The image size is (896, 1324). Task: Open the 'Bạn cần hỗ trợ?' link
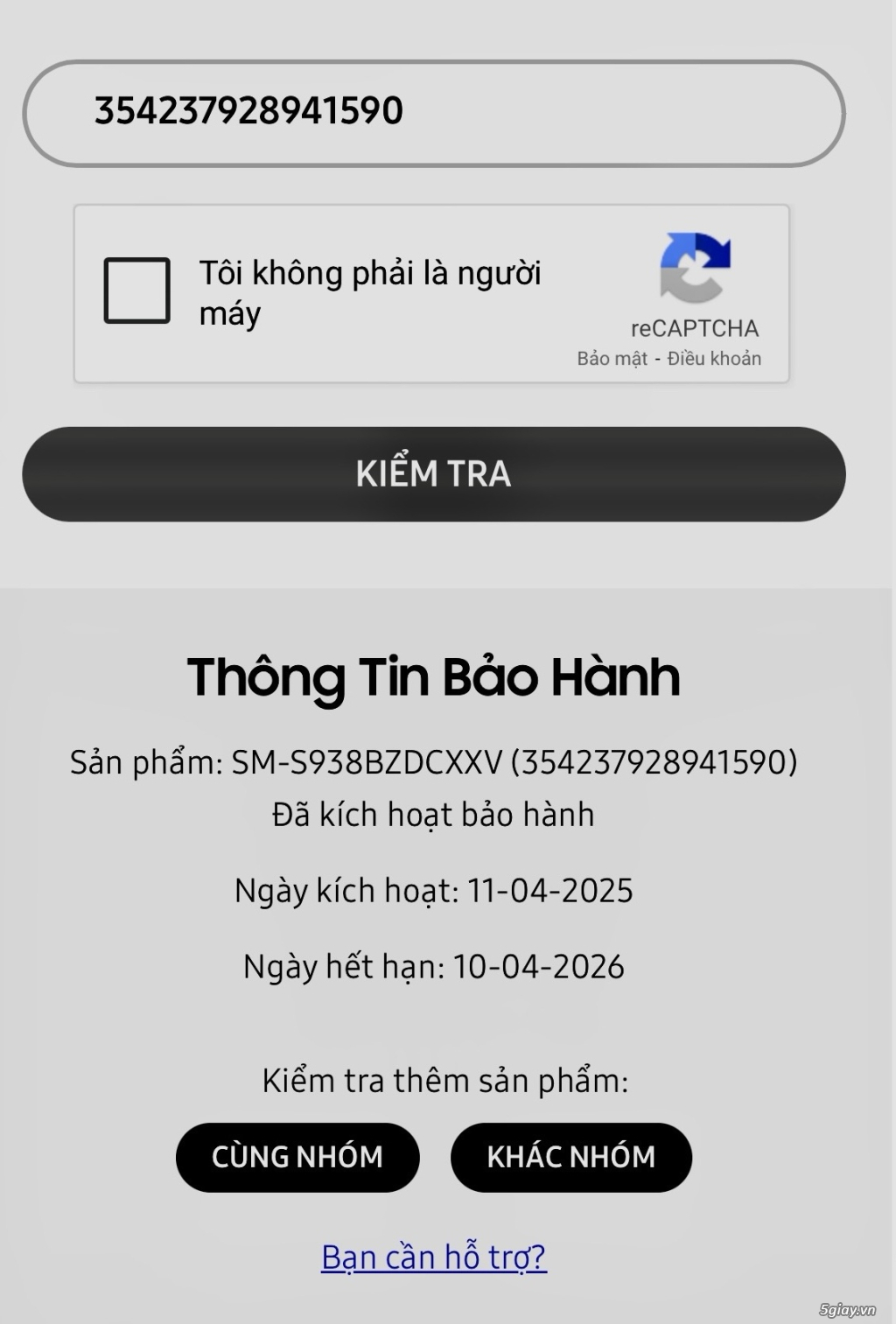(x=434, y=1257)
